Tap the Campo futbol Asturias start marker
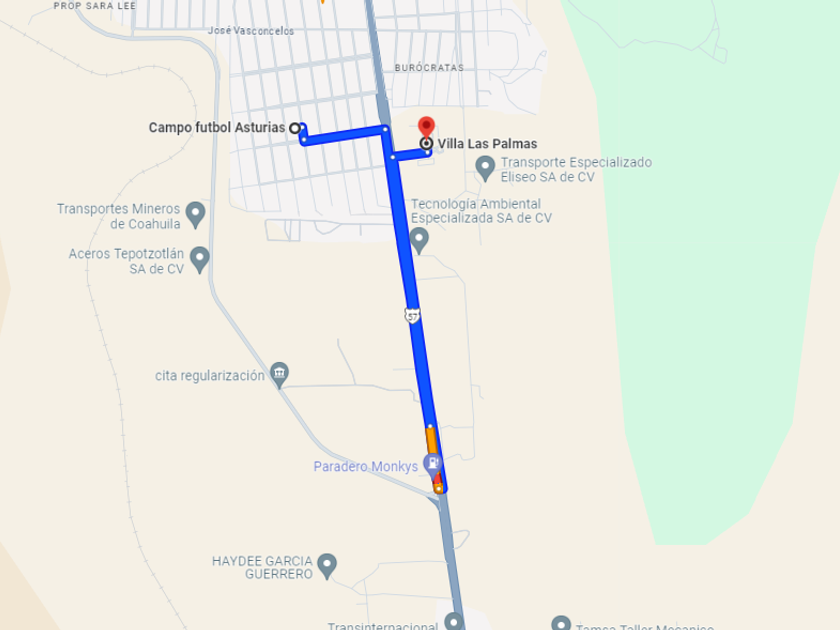Viewport: 840px width, 630px height. (x=295, y=128)
